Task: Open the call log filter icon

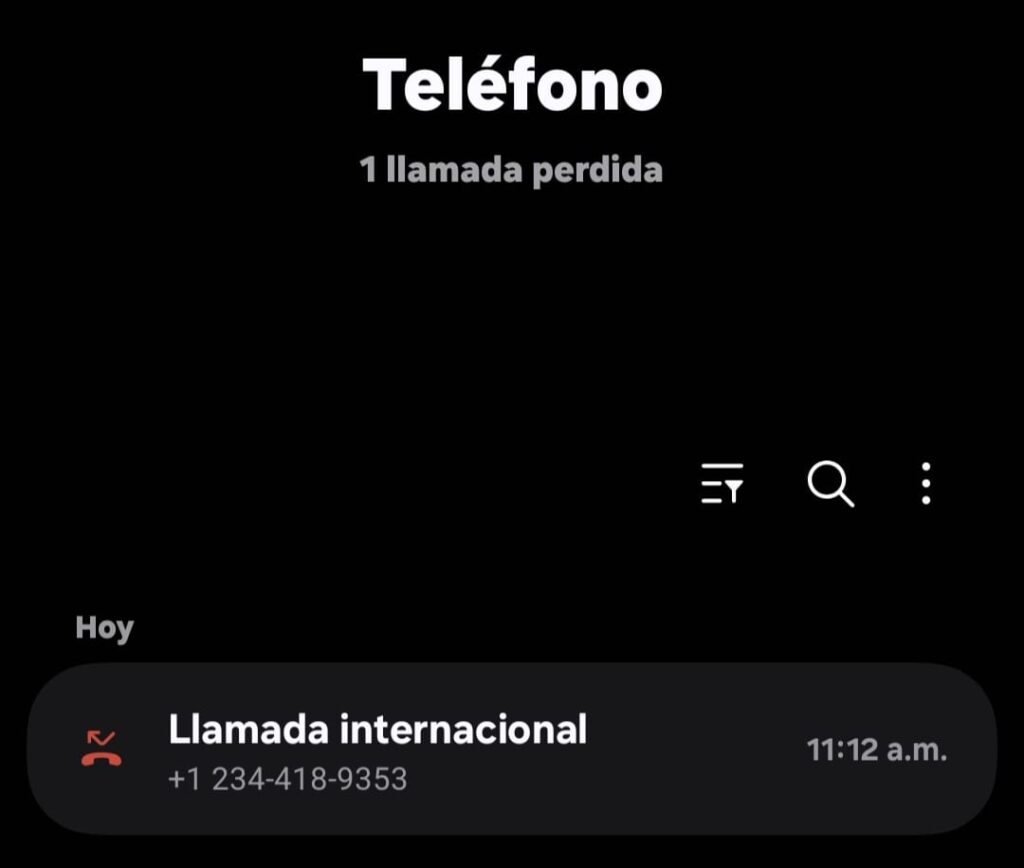Action: 722,484
